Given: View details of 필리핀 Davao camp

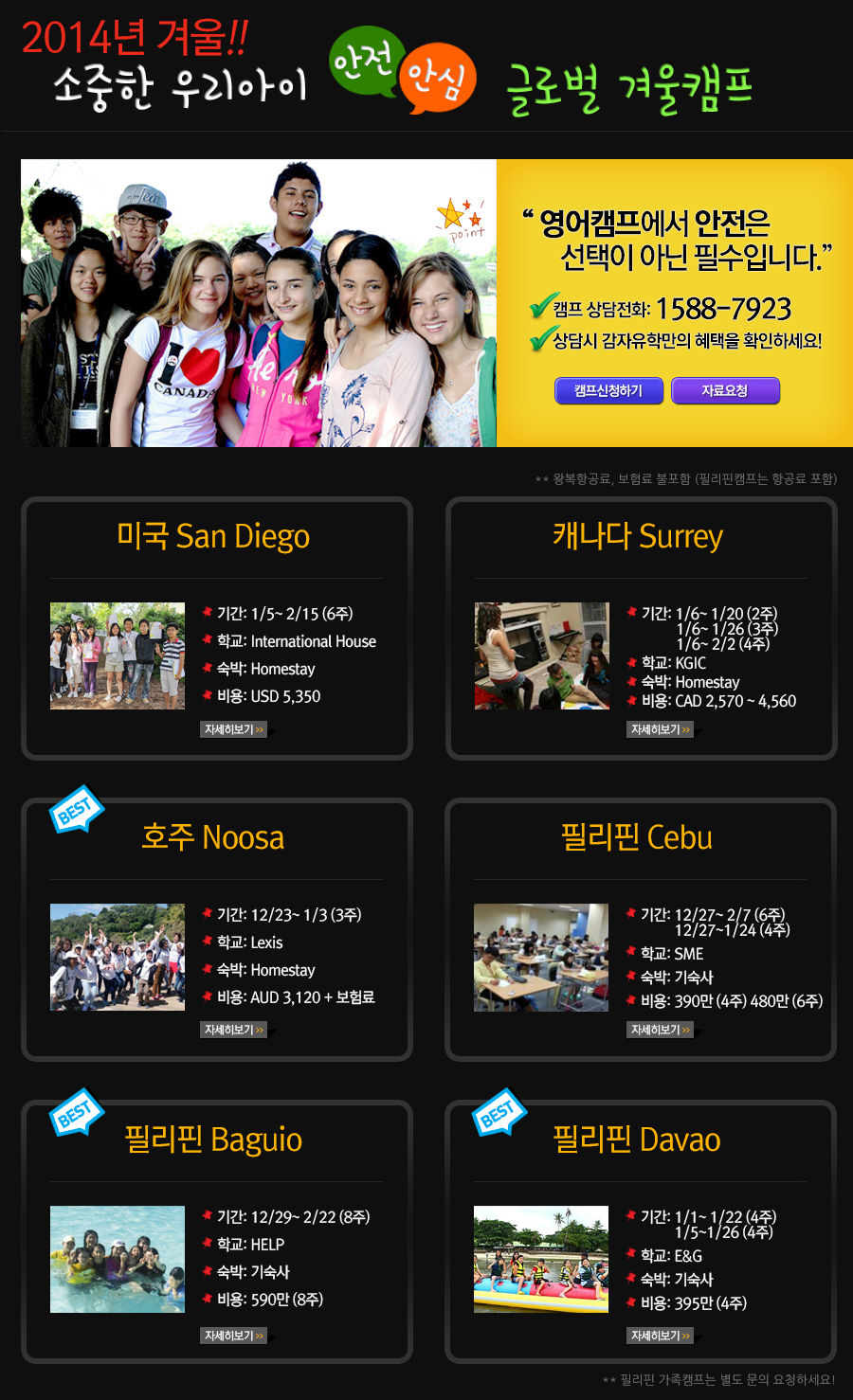Looking at the screenshot, I should (661, 1336).
